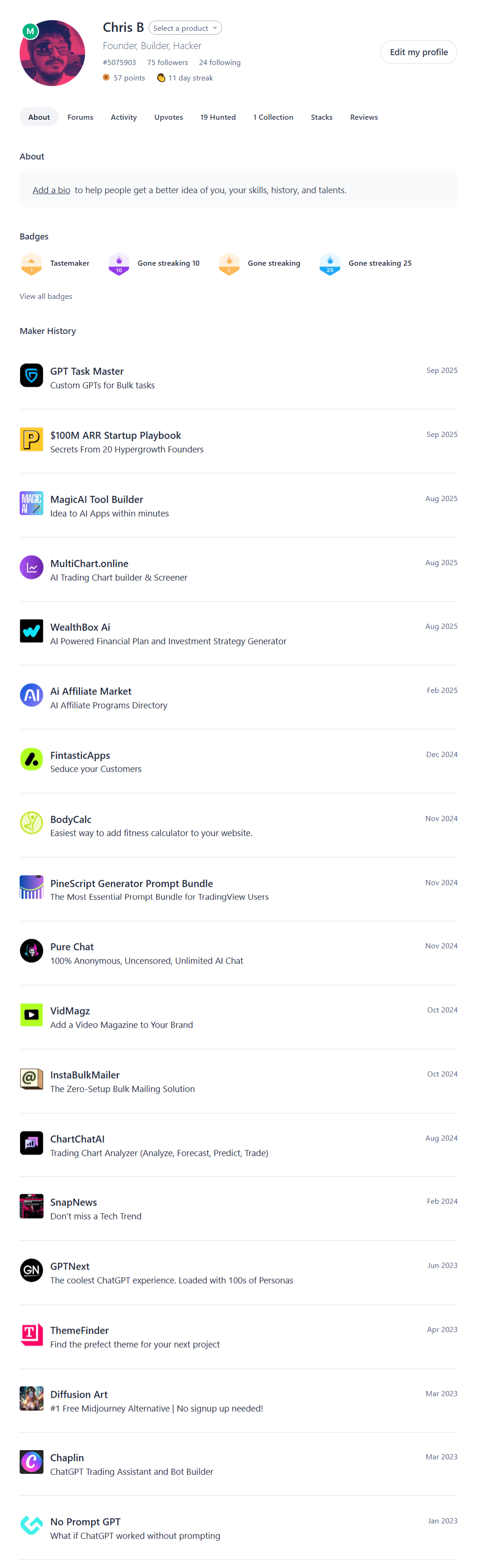Open the Diffusion Art entry
The height and width of the screenshot is (1568, 481).
[x=79, y=1394]
